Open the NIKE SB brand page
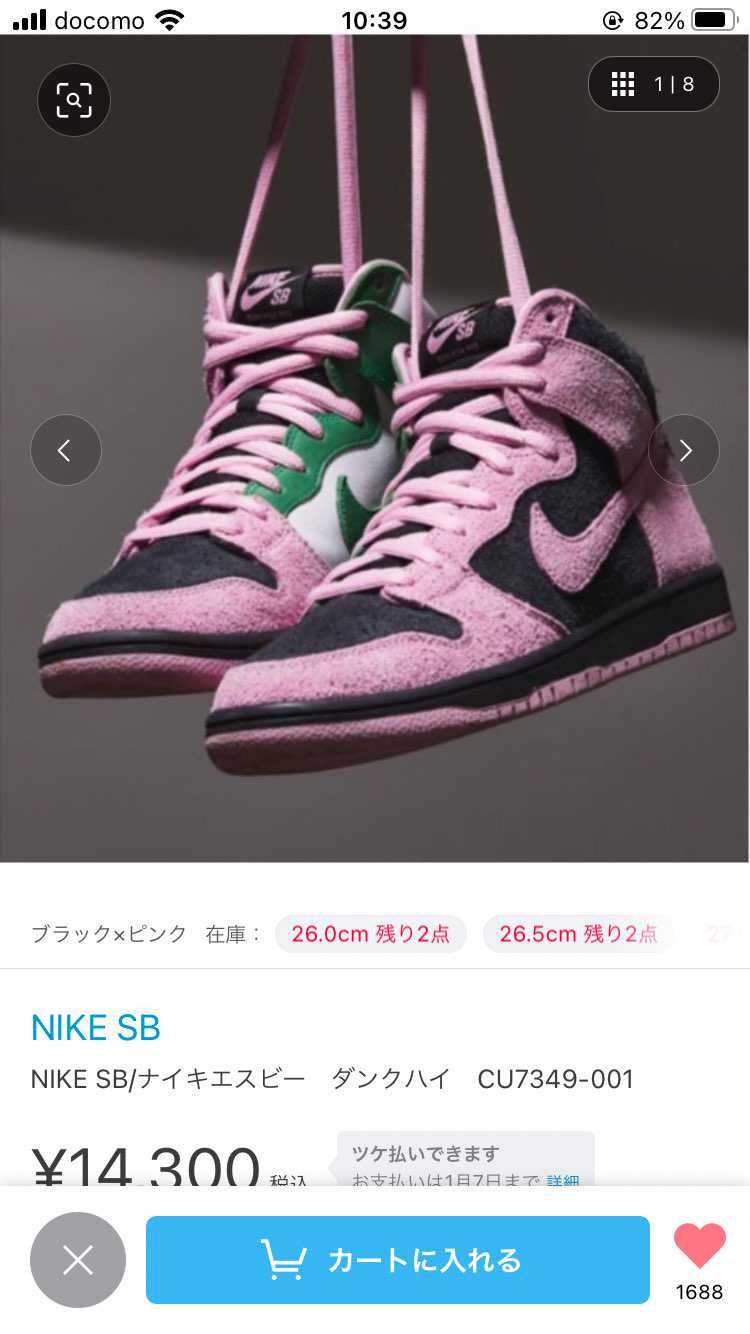The image size is (750, 1334). (95, 1027)
